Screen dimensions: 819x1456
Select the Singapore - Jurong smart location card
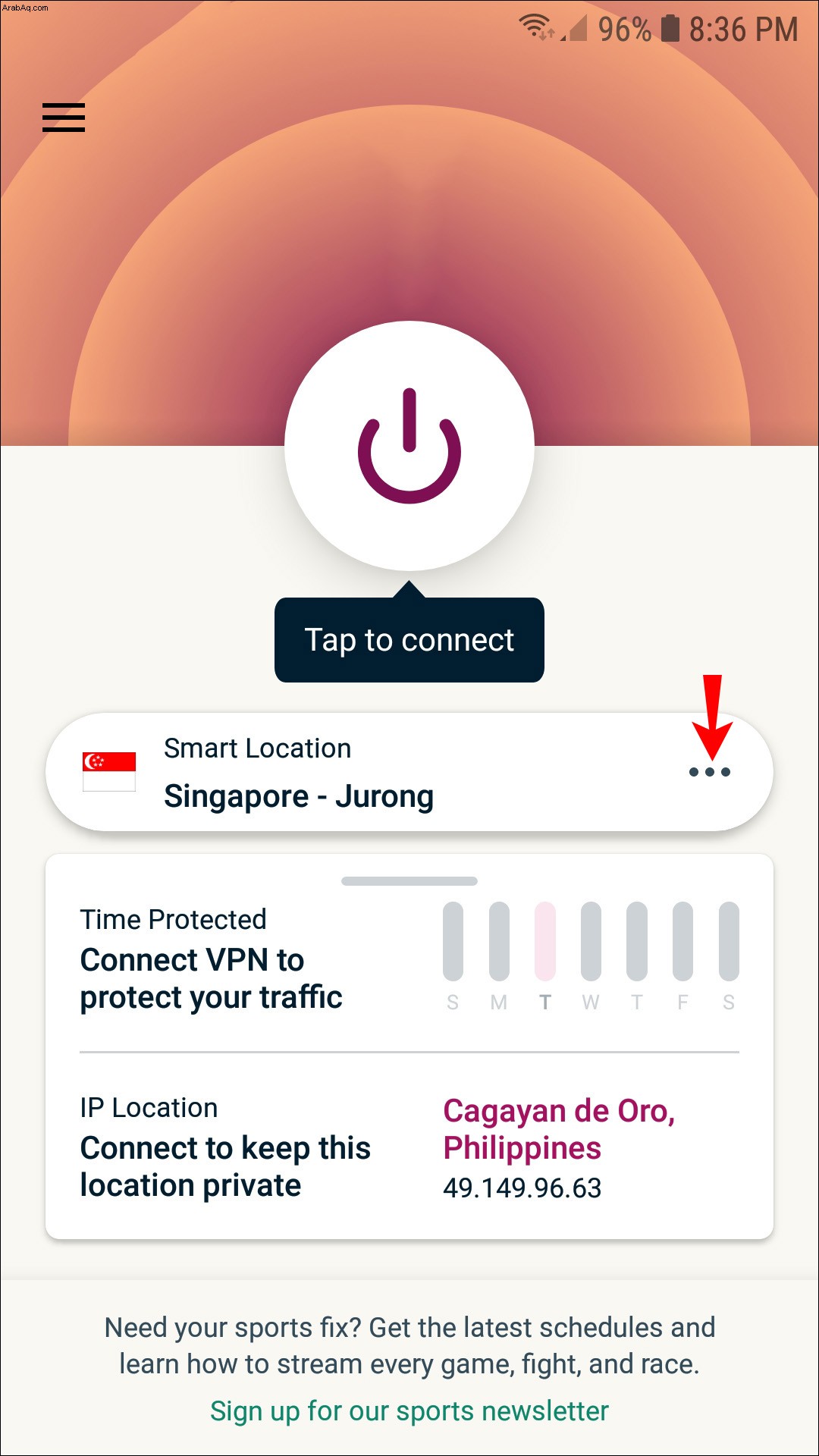pos(409,772)
